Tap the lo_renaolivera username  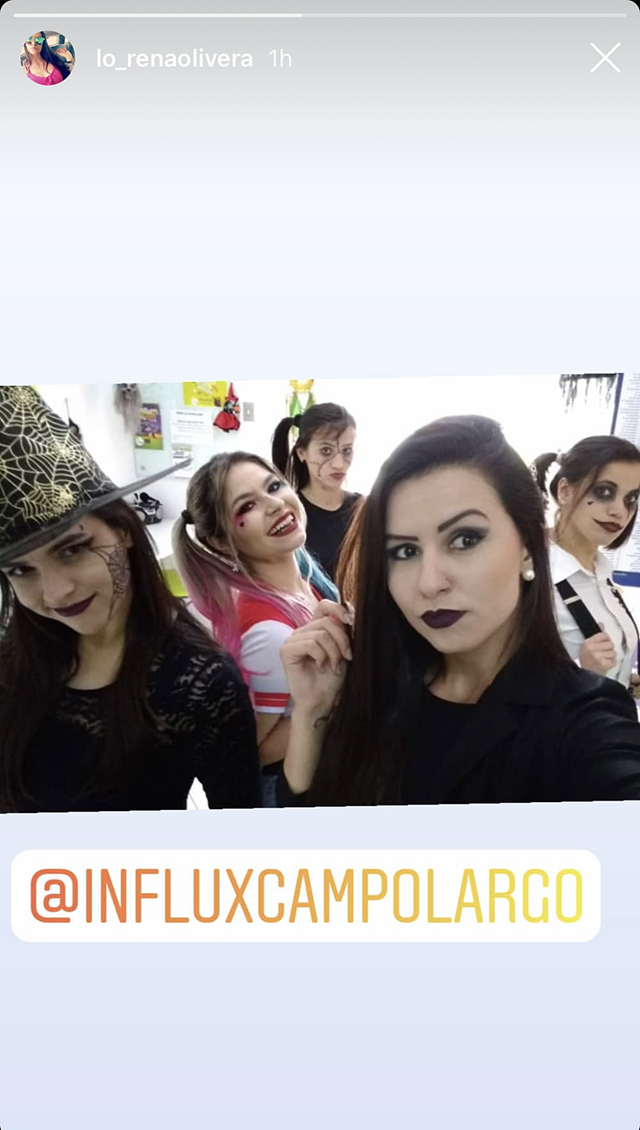[x=174, y=58]
